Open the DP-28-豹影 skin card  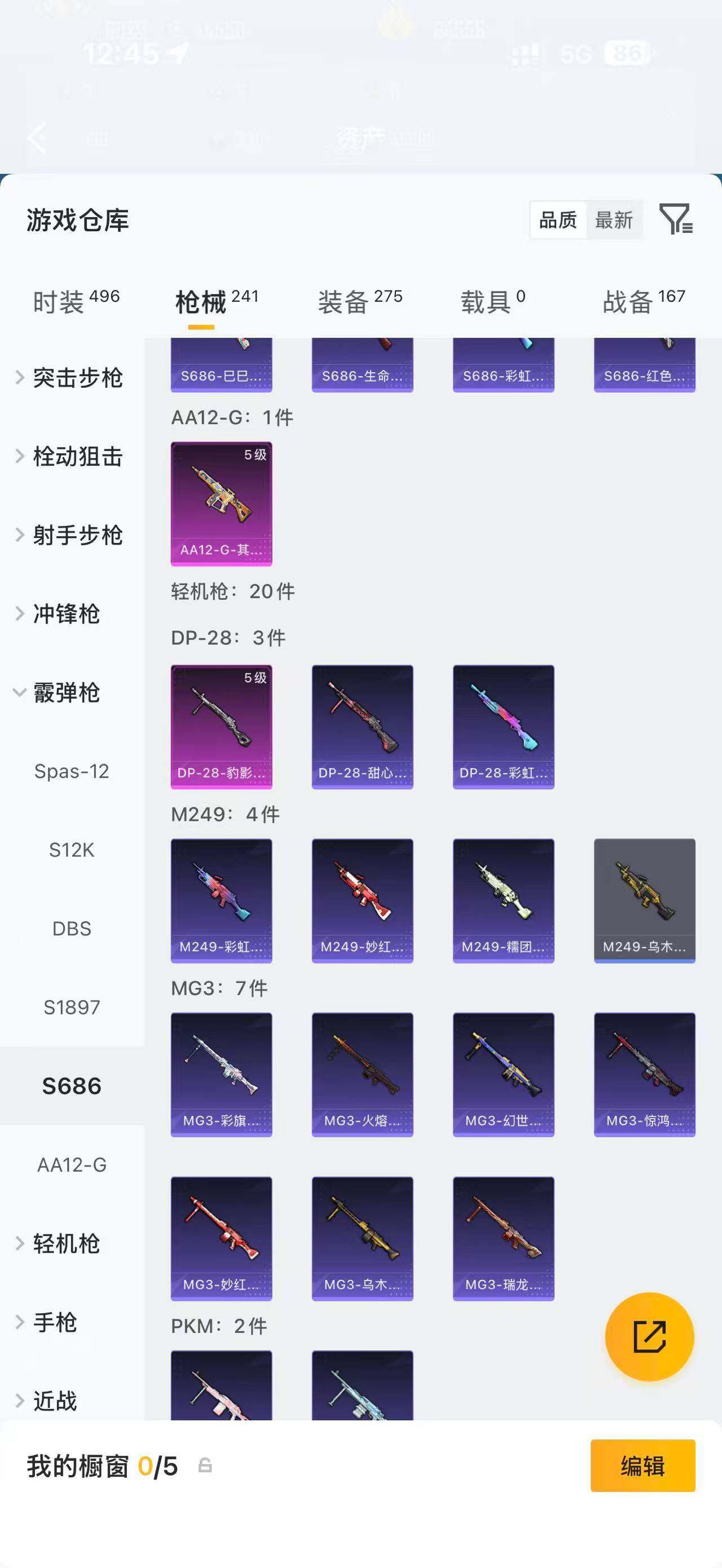click(x=221, y=726)
